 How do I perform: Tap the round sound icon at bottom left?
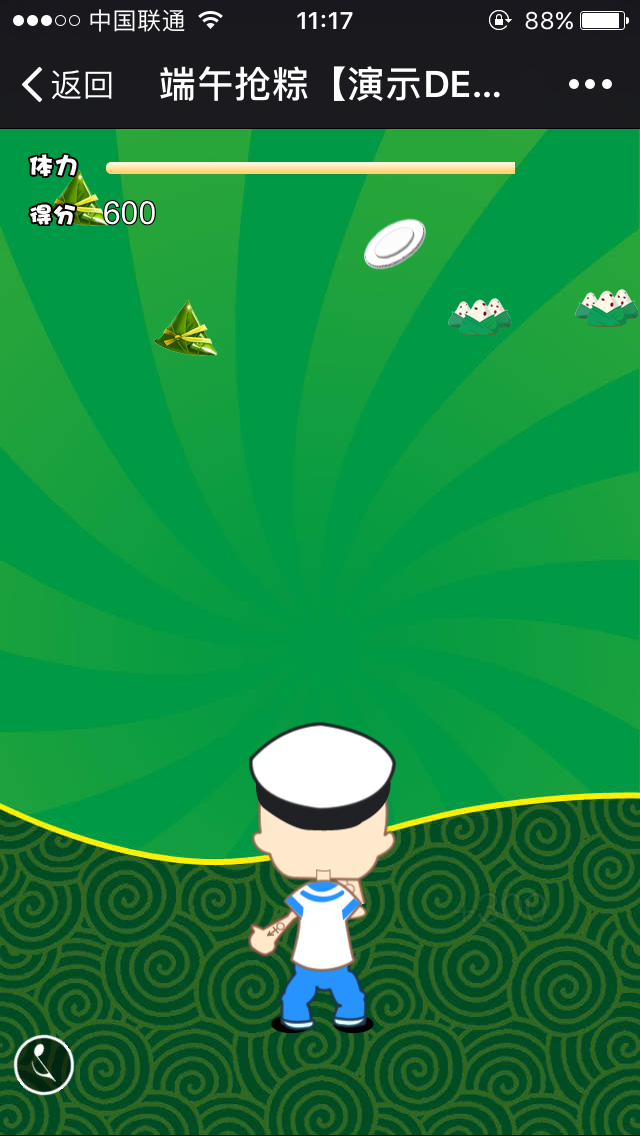click(44, 1064)
